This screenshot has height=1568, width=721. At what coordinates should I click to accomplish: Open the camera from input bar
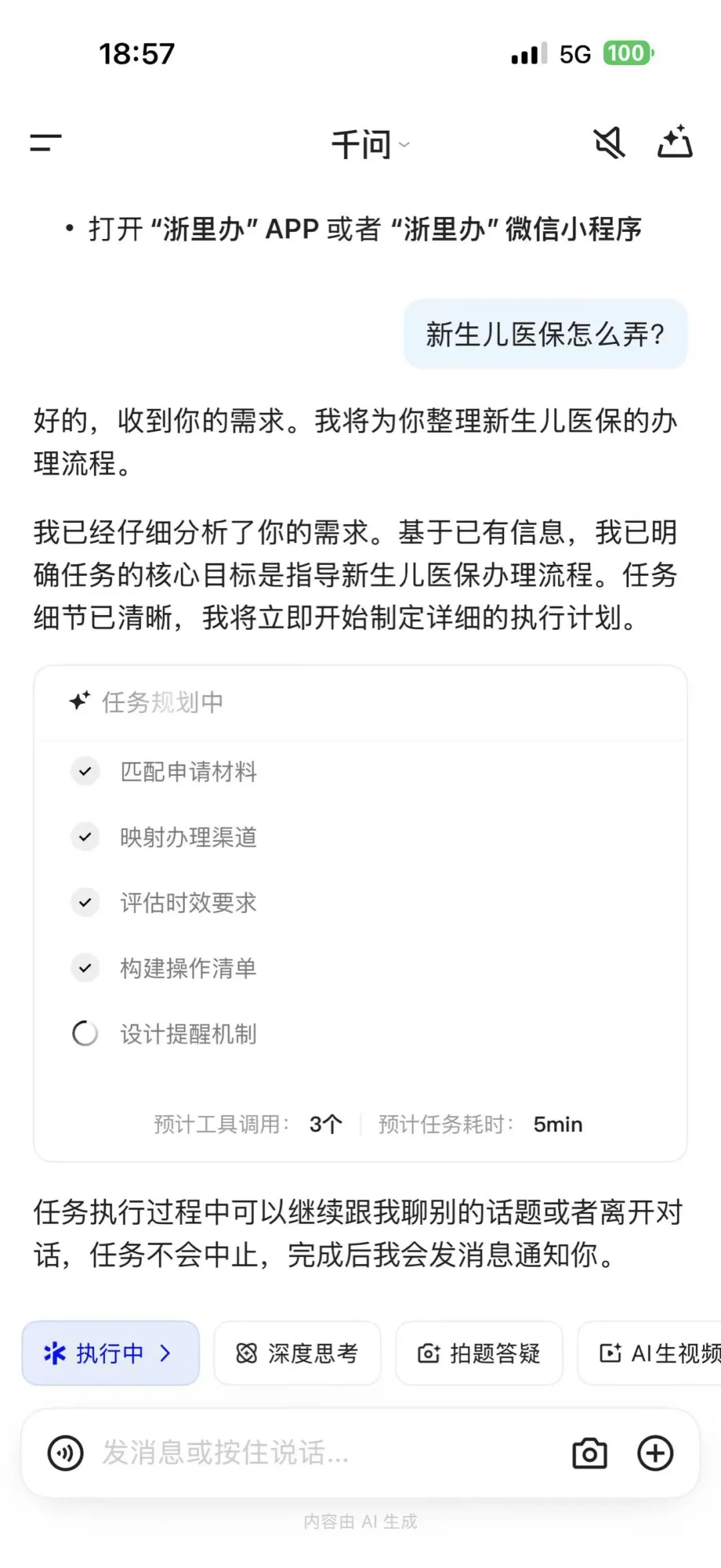(590, 1453)
